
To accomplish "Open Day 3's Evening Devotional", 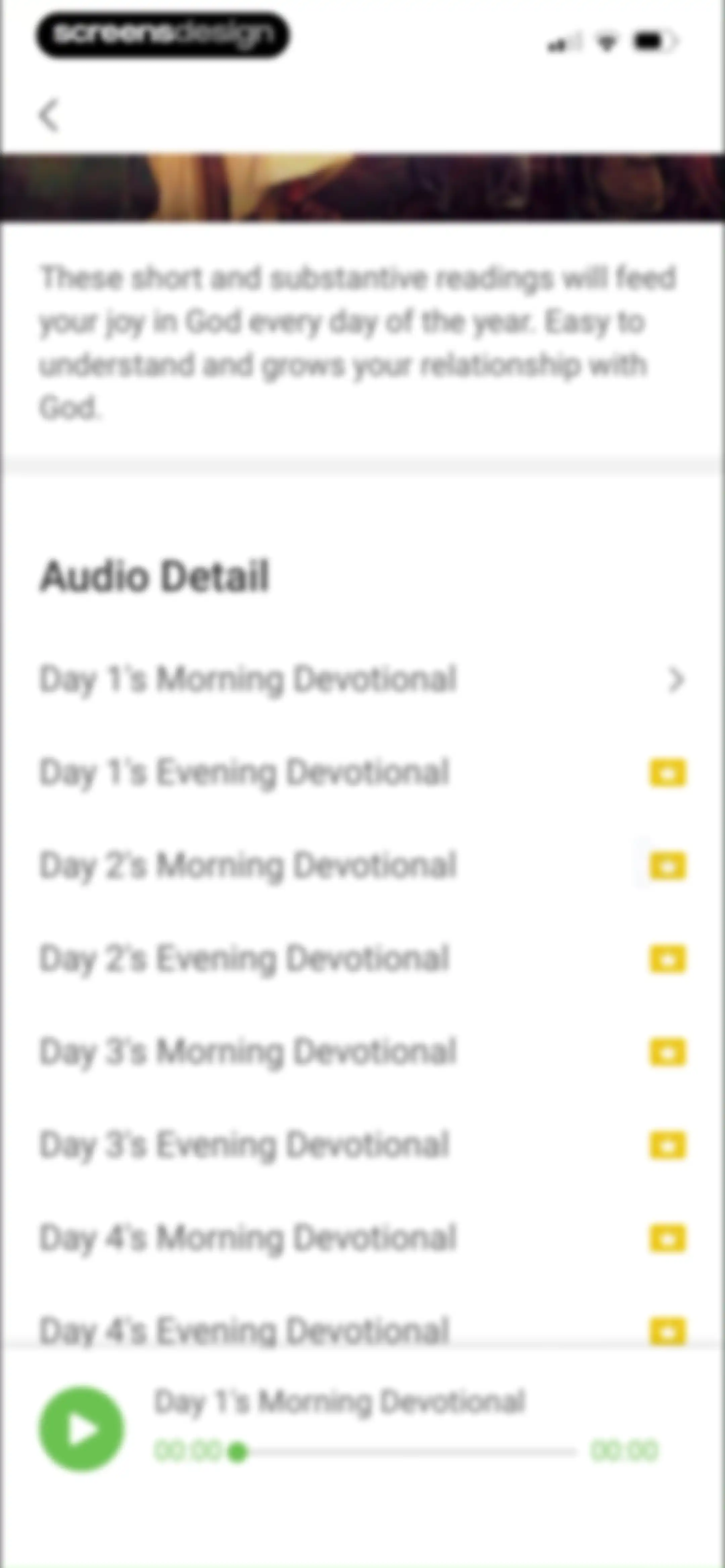I will tap(362, 1146).
